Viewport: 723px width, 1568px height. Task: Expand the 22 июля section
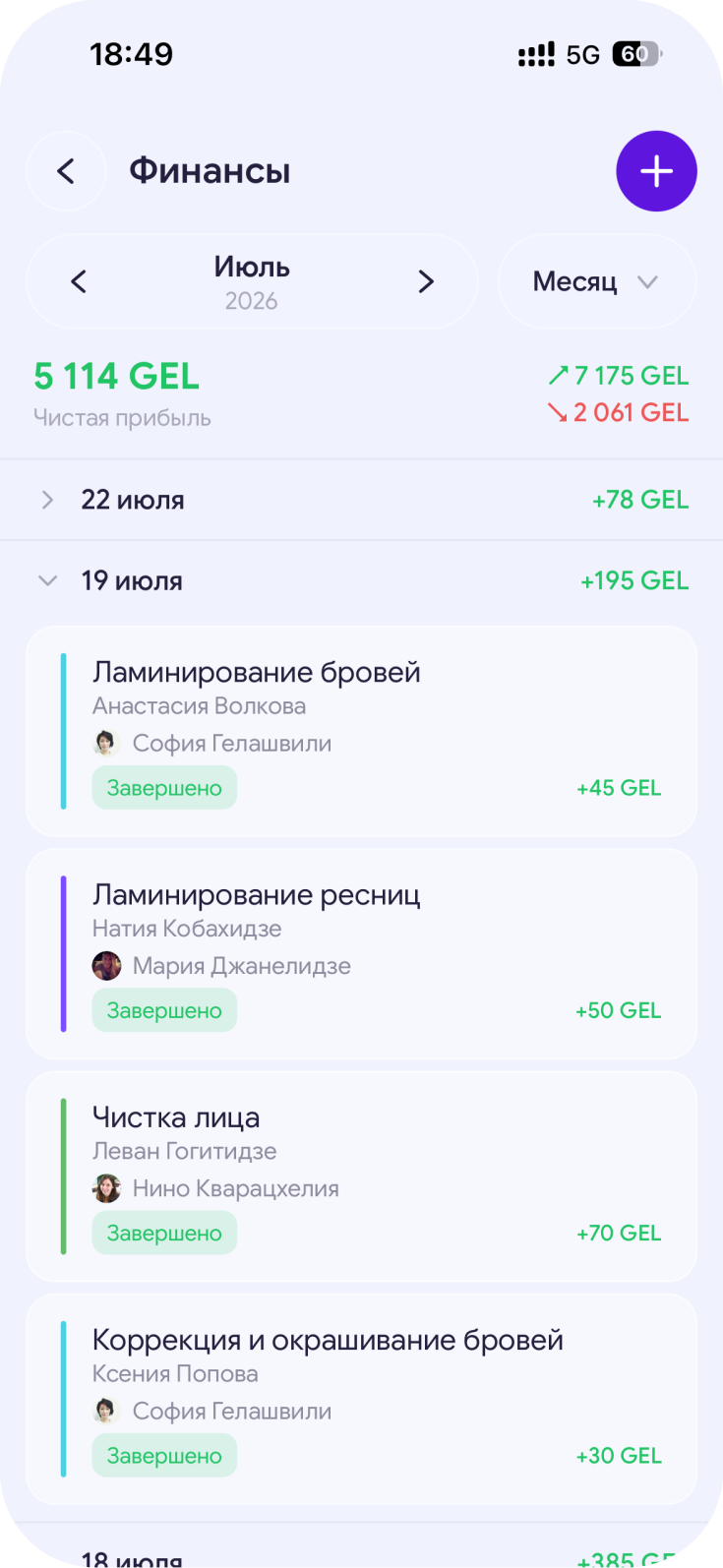(x=361, y=500)
